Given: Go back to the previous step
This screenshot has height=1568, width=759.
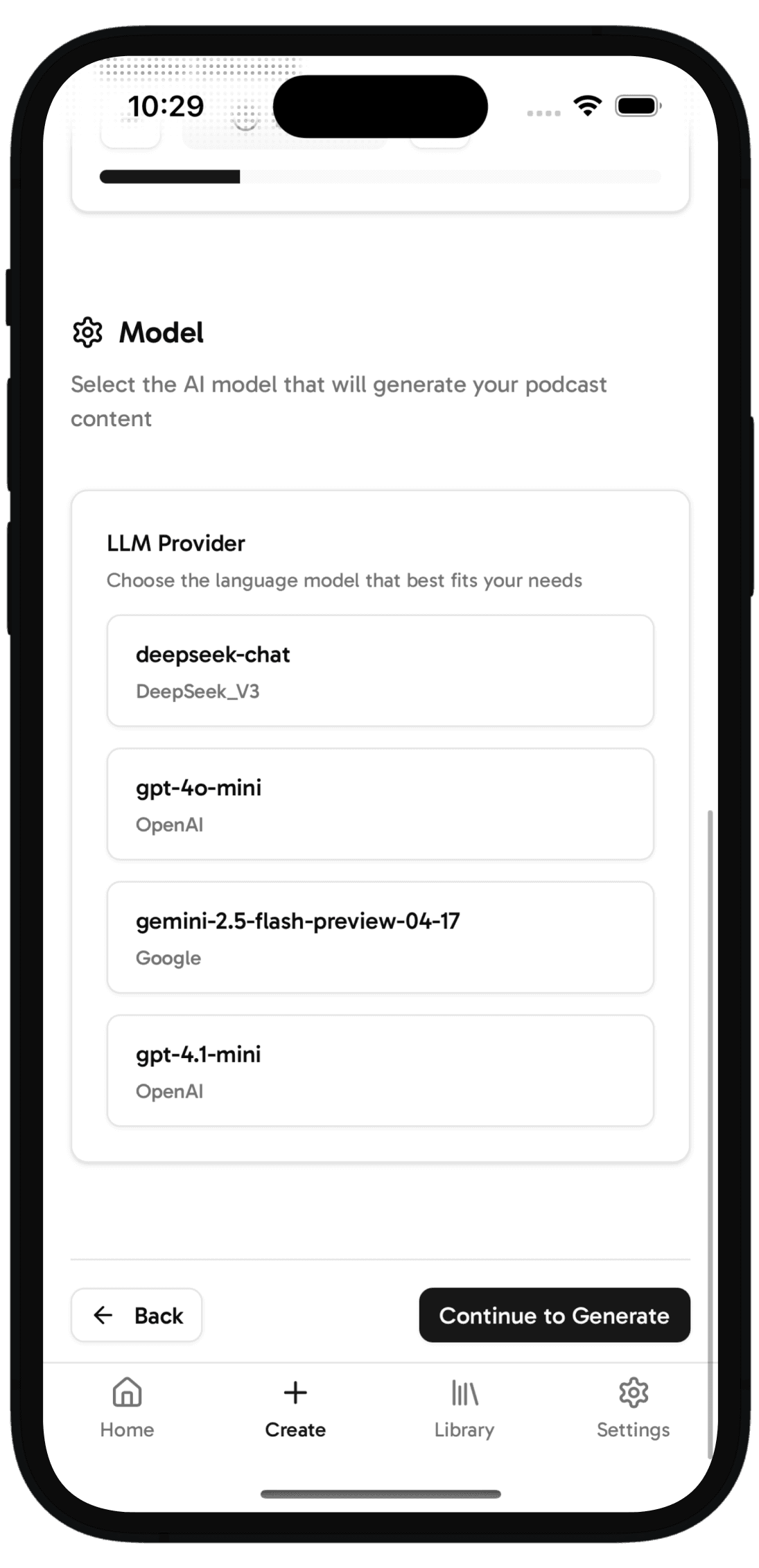Looking at the screenshot, I should coord(137,1315).
